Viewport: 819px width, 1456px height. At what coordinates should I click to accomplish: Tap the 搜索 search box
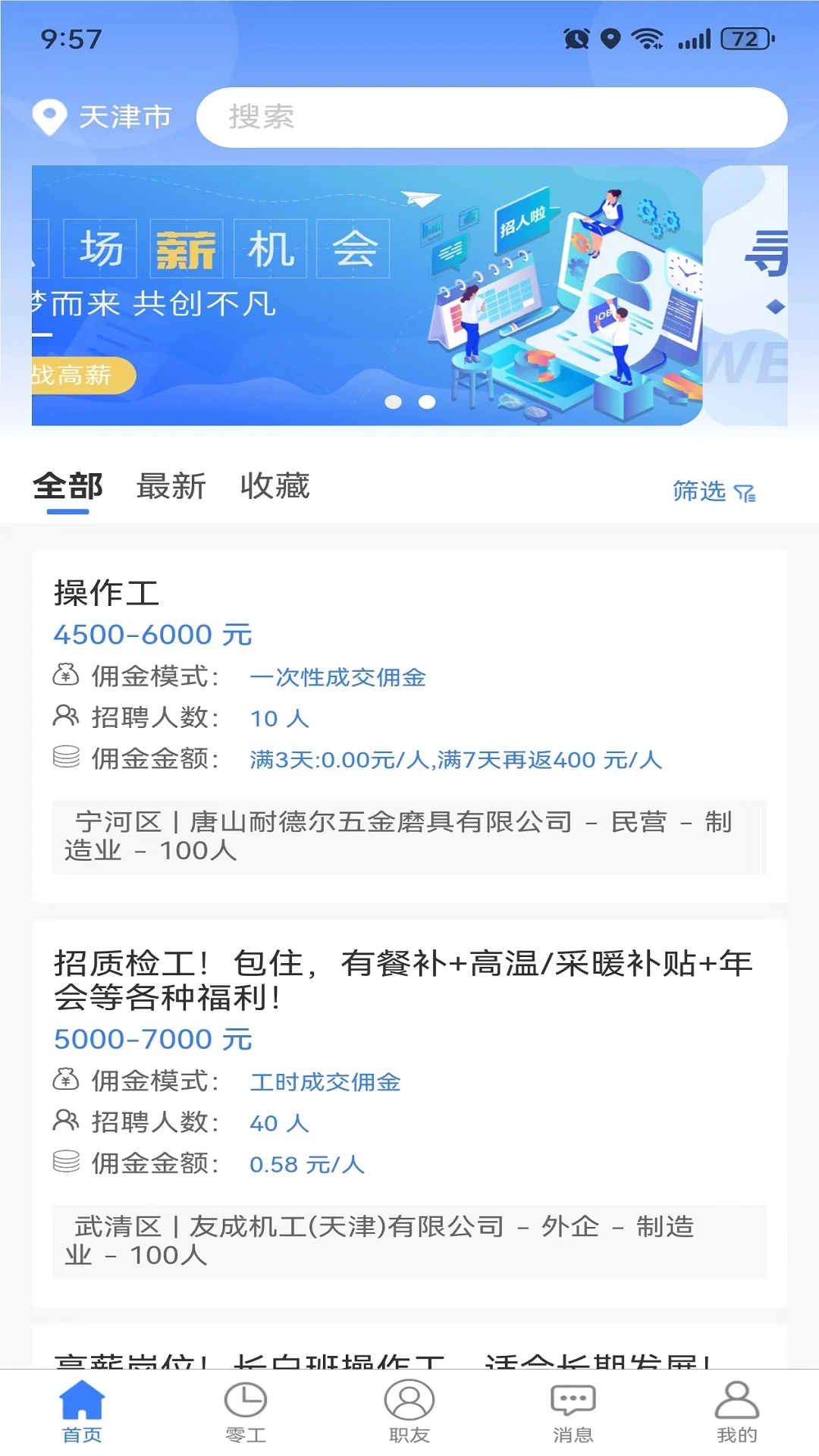491,118
